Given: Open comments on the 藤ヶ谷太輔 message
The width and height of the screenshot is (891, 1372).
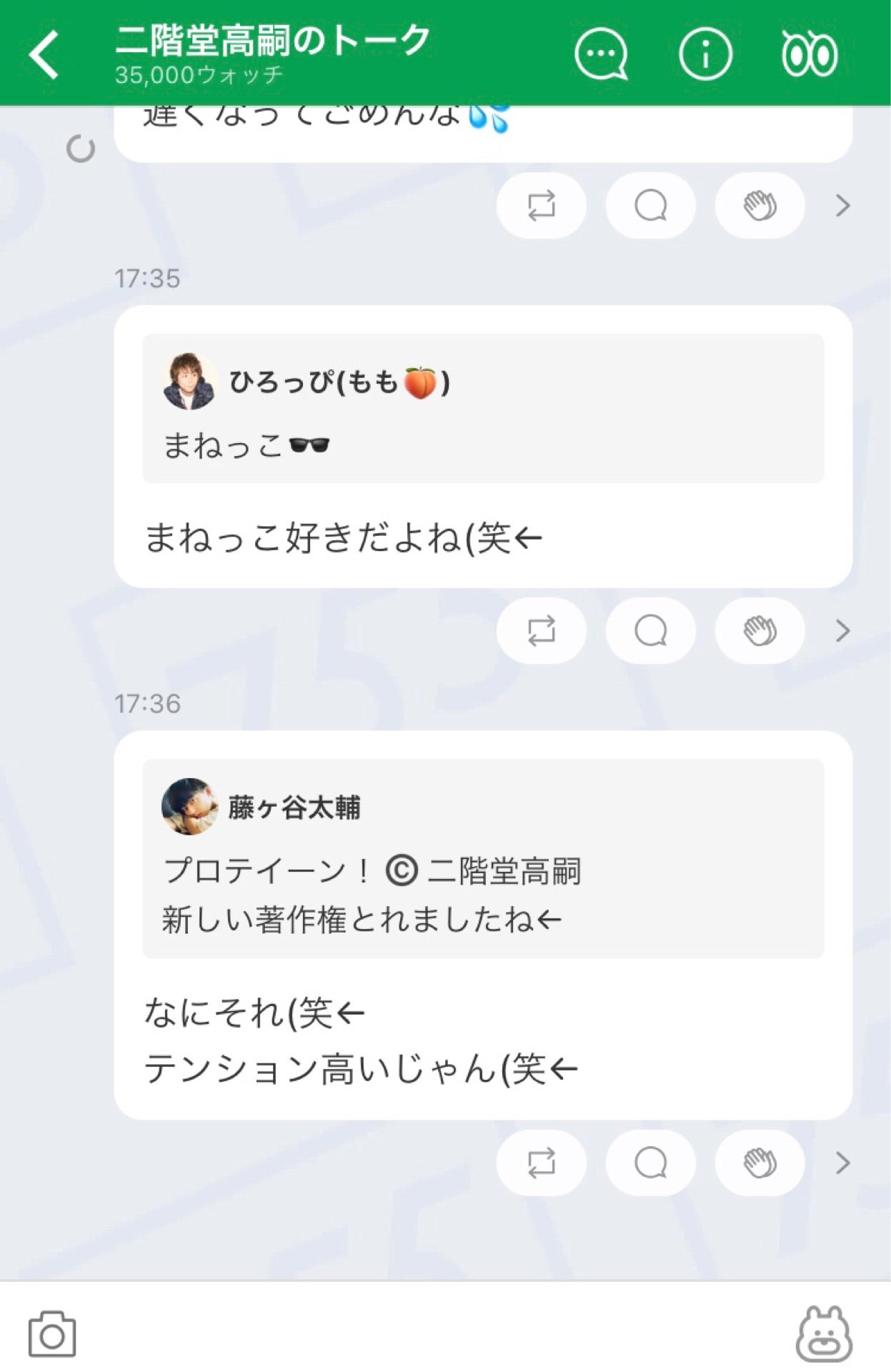Looking at the screenshot, I should tap(649, 1163).
